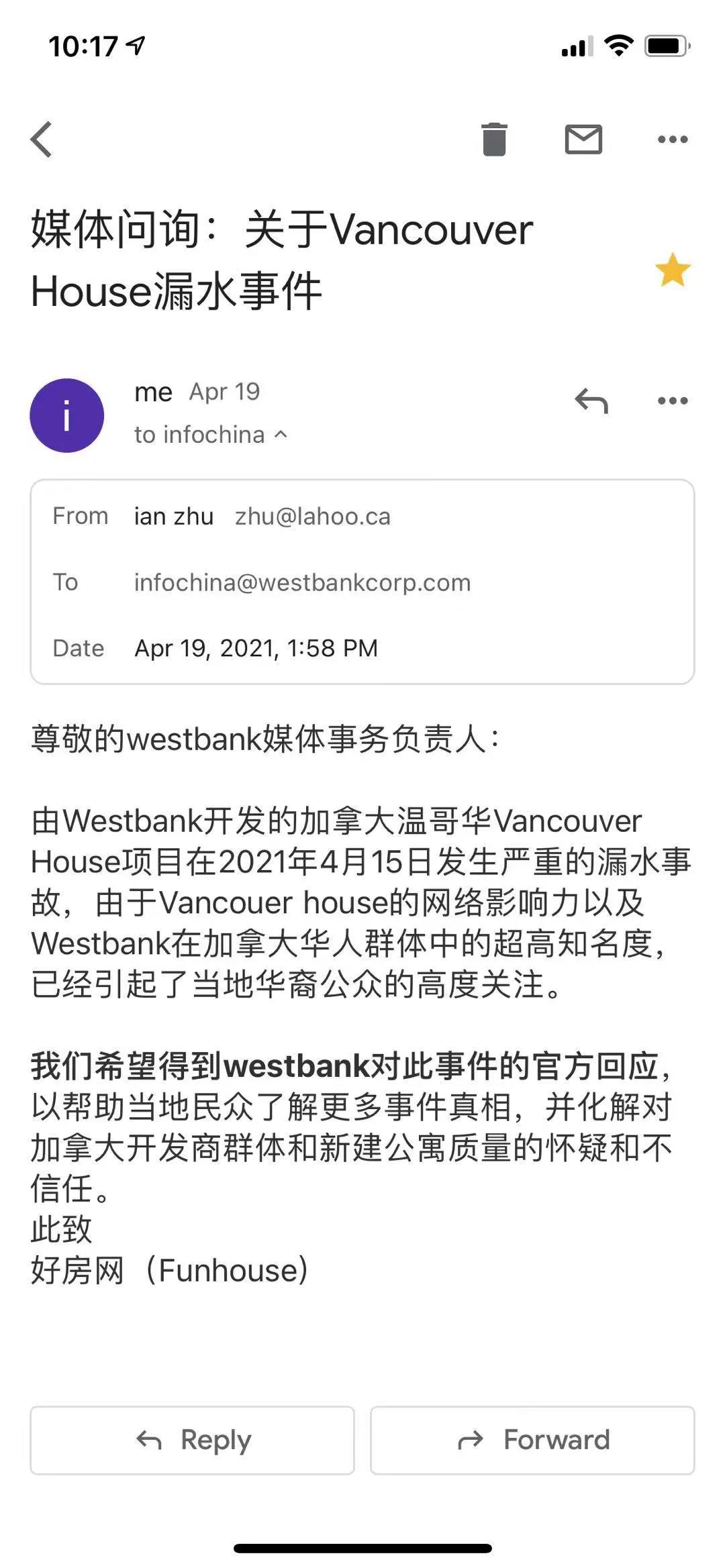Tap the infochina@westbankcorp.com address

302,582
